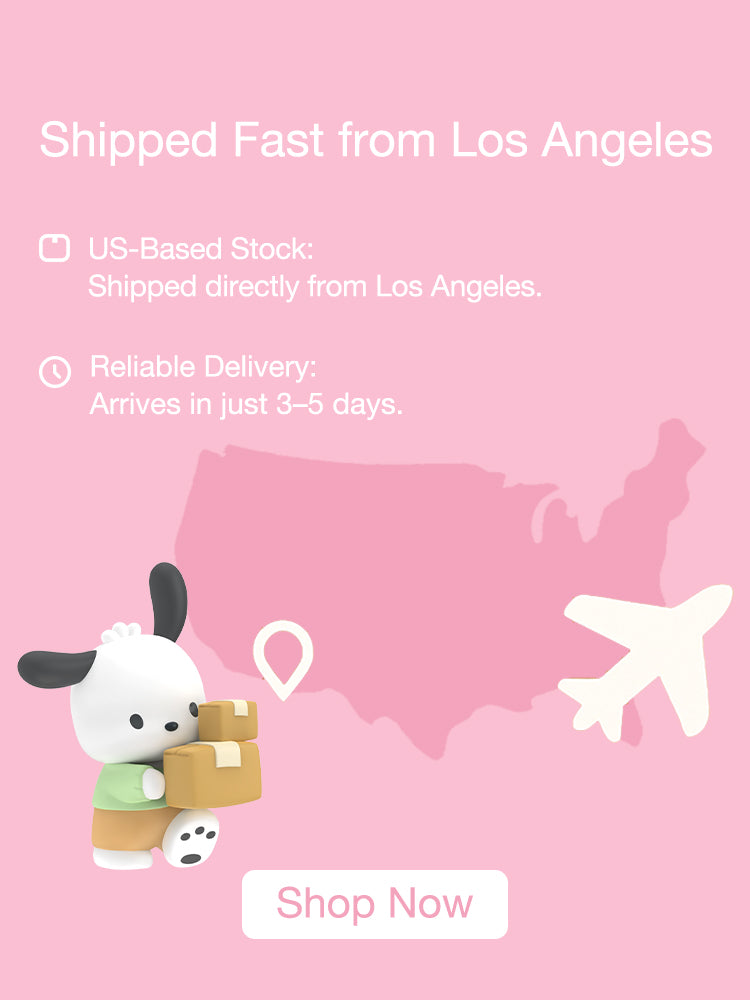Click the Shop Now button

(374, 903)
